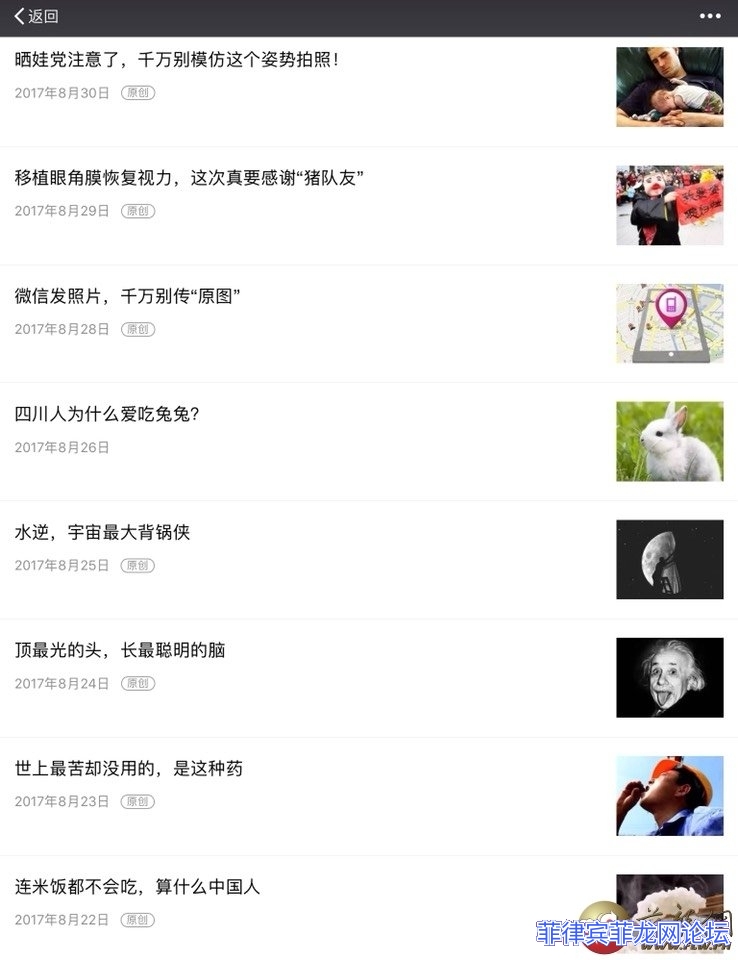Open the three-dot overflow menu
Image resolution: width=738 pixels, height=960 pixels.
point(710,16)
